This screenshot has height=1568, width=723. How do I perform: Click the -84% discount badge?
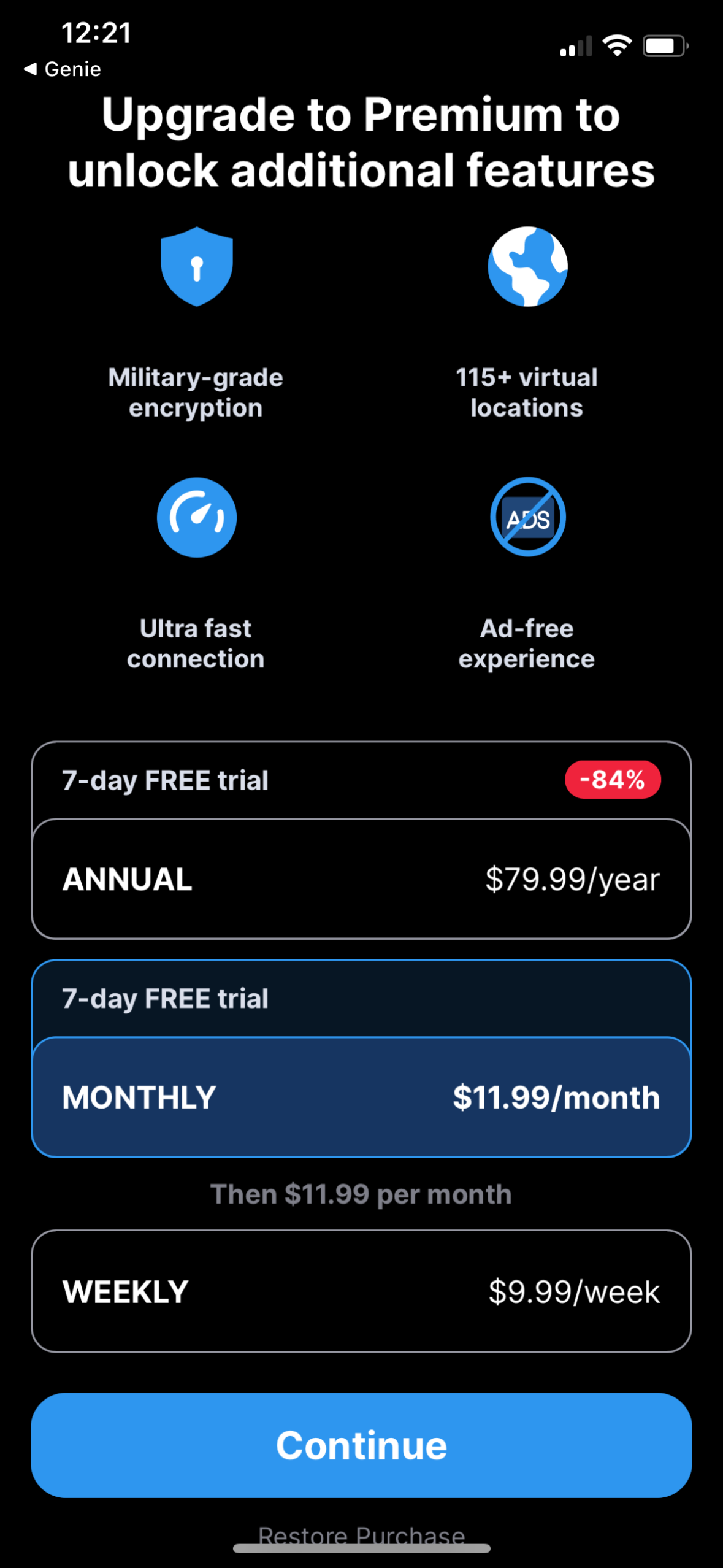(613, 780)
